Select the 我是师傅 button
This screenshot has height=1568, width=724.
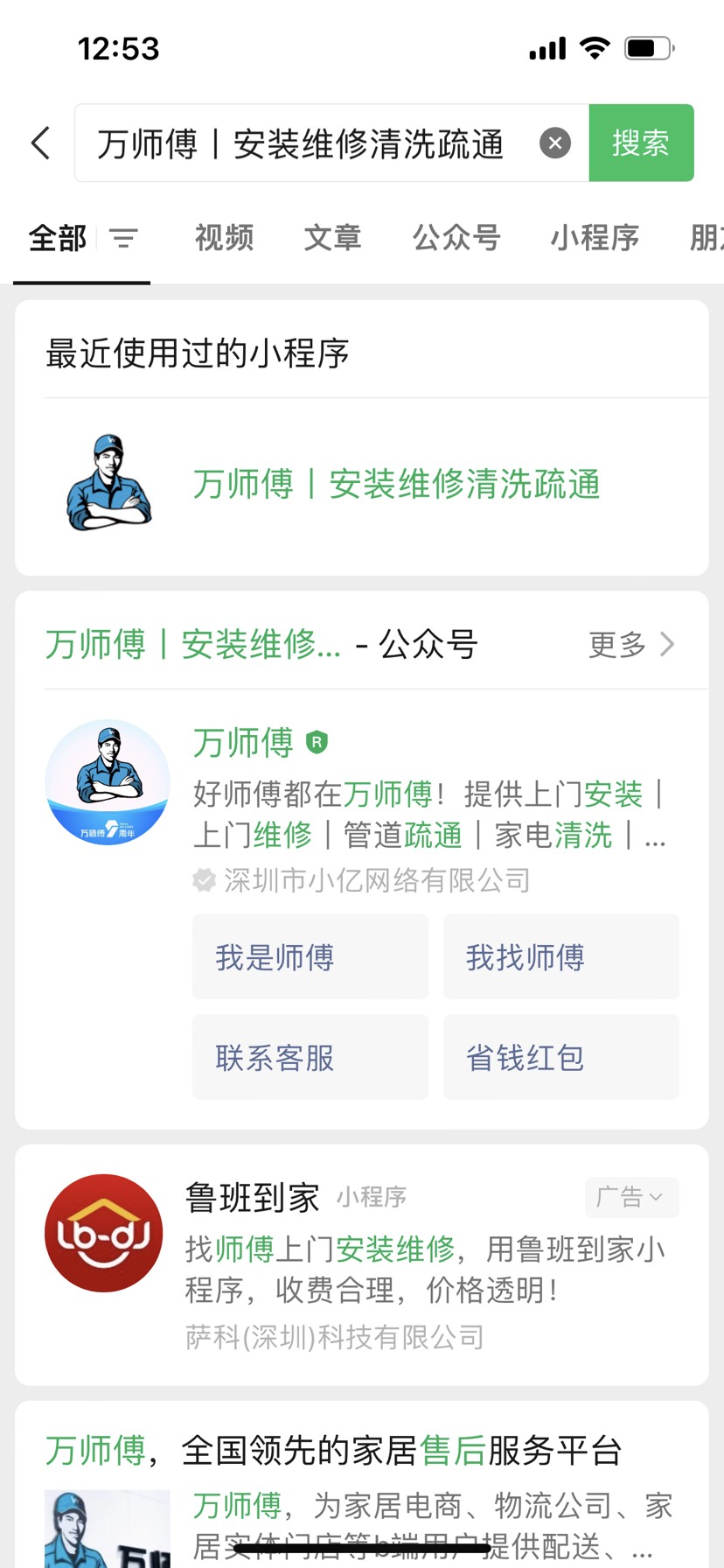(310, 957)
